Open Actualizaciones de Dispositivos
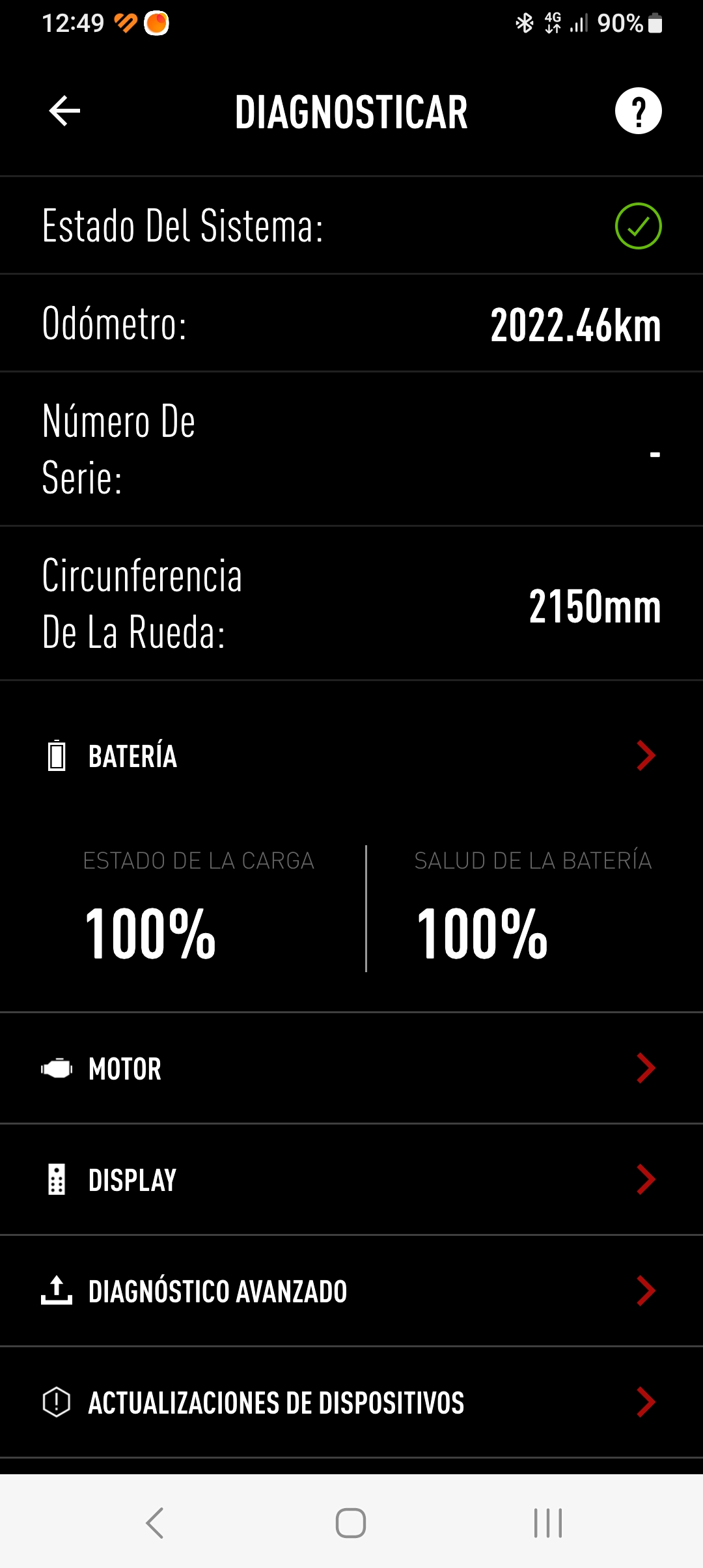Viewport: 703px width, 1568px height. pyautogui.click(x=351, y=1403)
